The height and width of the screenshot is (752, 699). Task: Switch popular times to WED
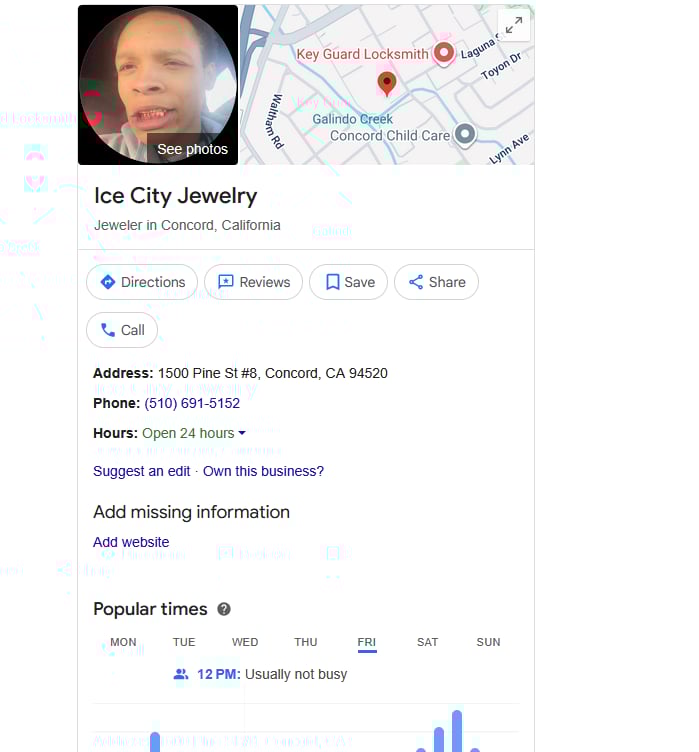point(245,642)
